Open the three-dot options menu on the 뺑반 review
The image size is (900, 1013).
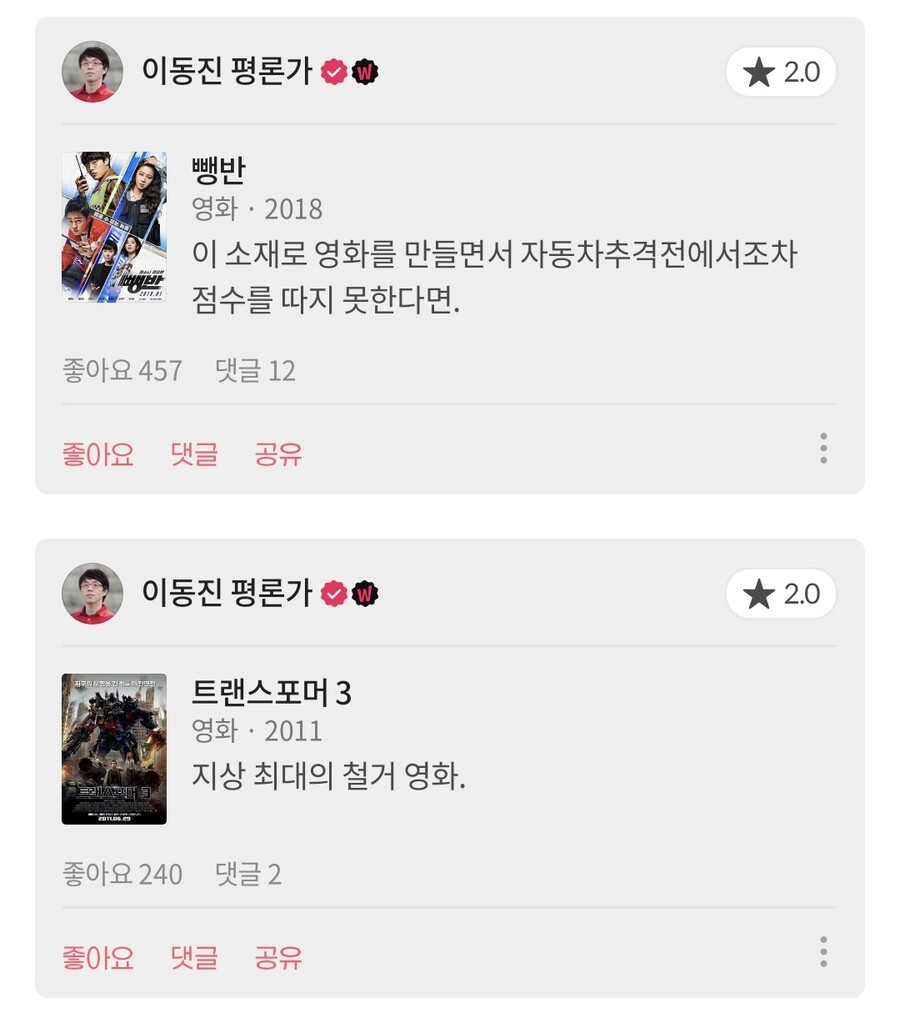pos(823,449)
